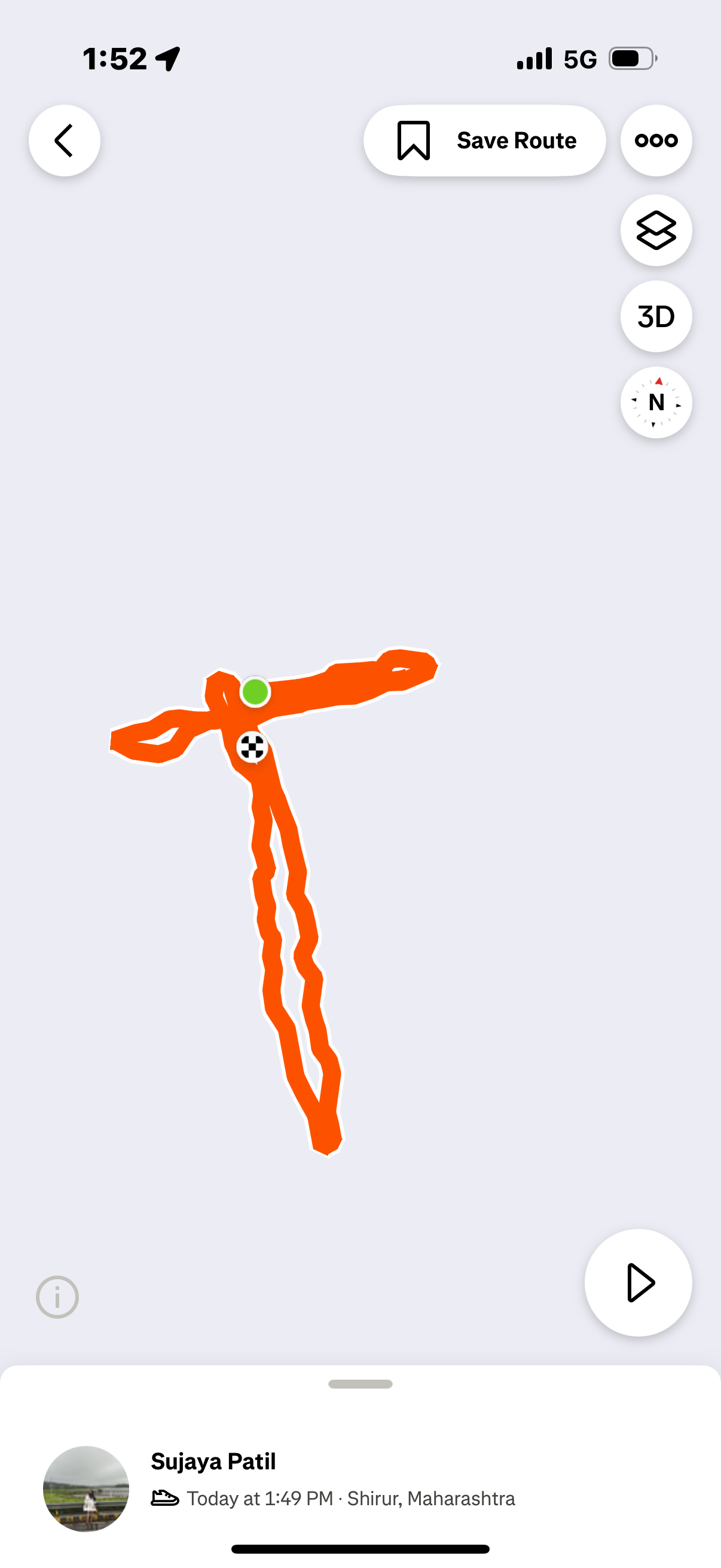Switch the map to 3D view
The width and height of the screenshot is (721, 1568).
coord(656,316)
